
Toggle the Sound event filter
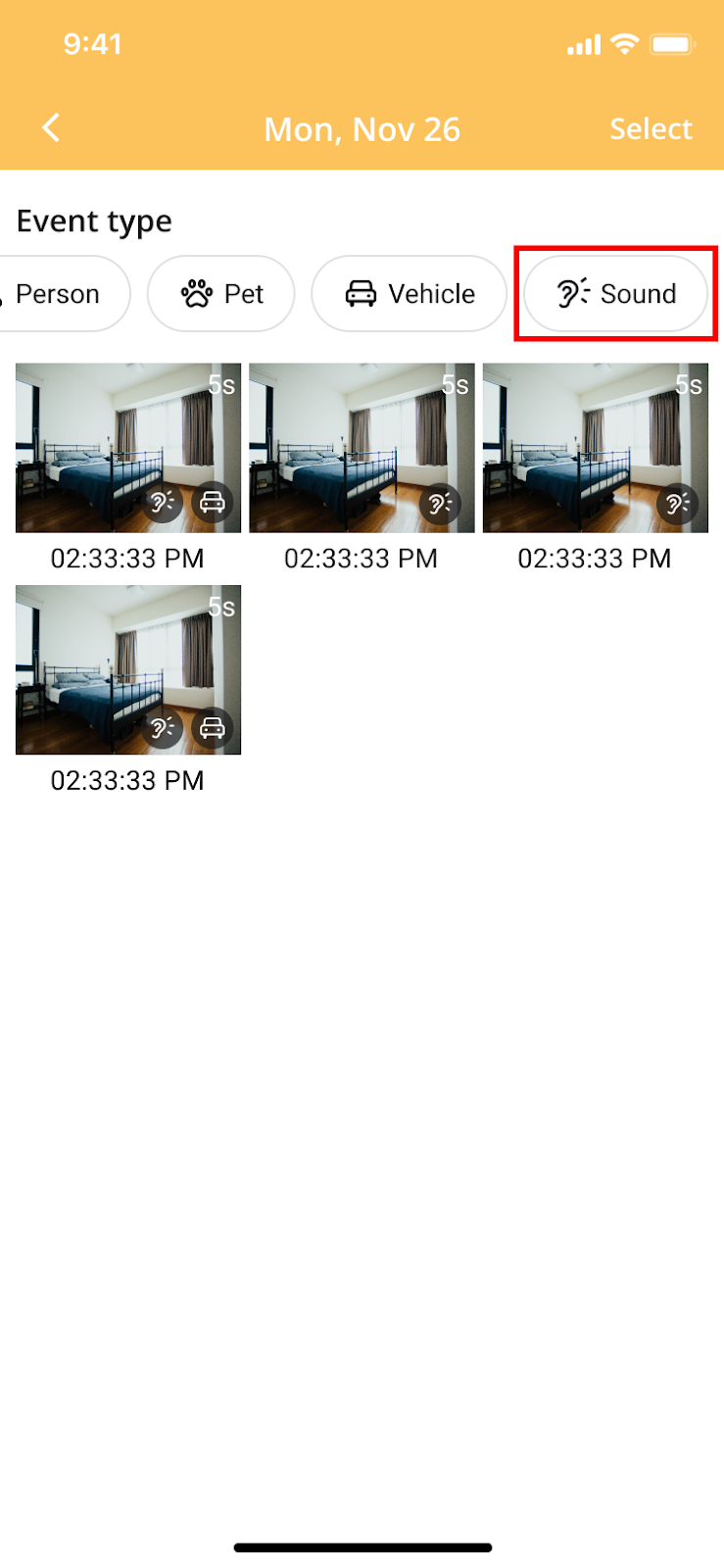pyautogui.click(x=616, y=294)
